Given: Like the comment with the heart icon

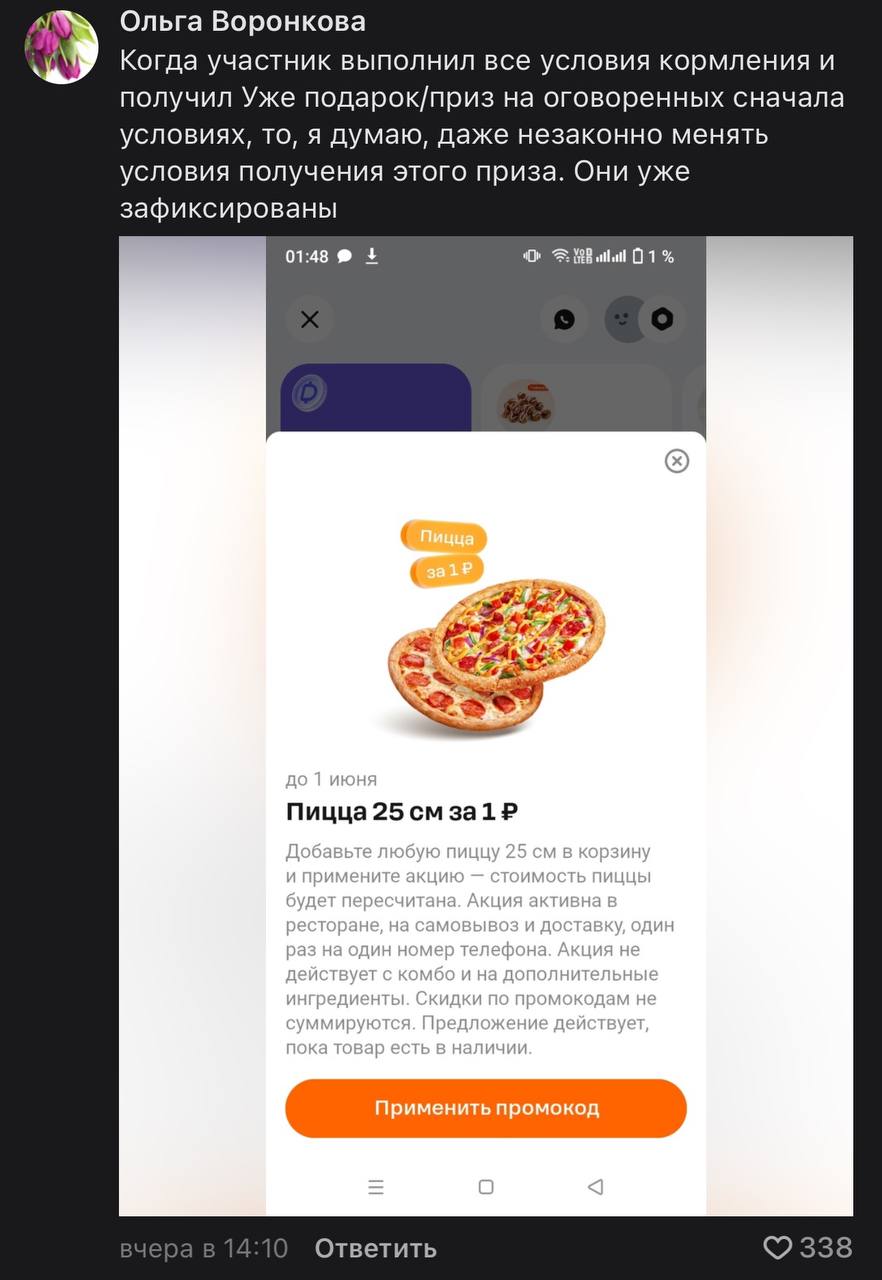Looking at the screenshot, I should click(x=777, y=1247).
